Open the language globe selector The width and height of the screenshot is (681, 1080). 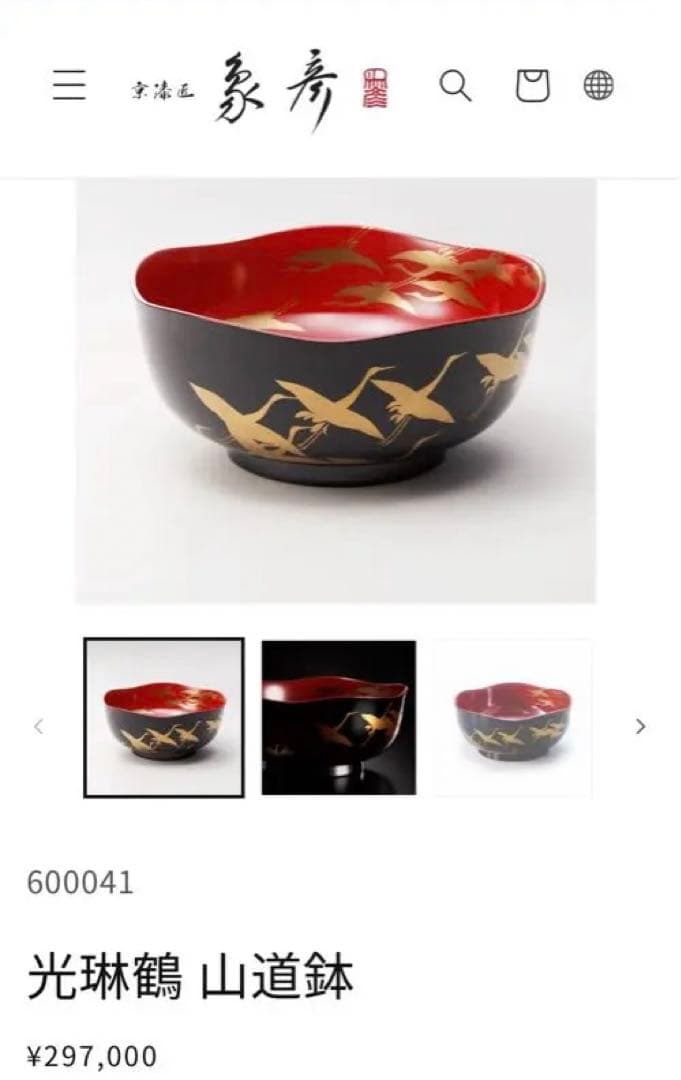pyautogui.click(x=598, y=87)
